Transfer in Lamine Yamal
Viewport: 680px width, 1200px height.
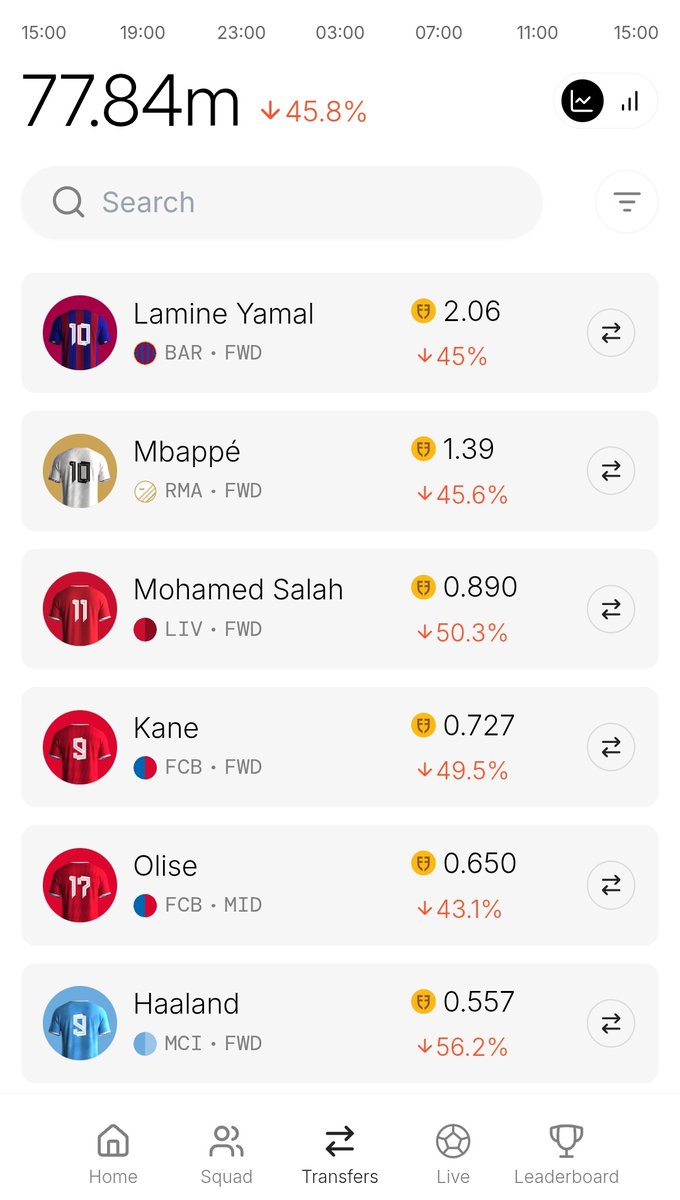[611, 333]
